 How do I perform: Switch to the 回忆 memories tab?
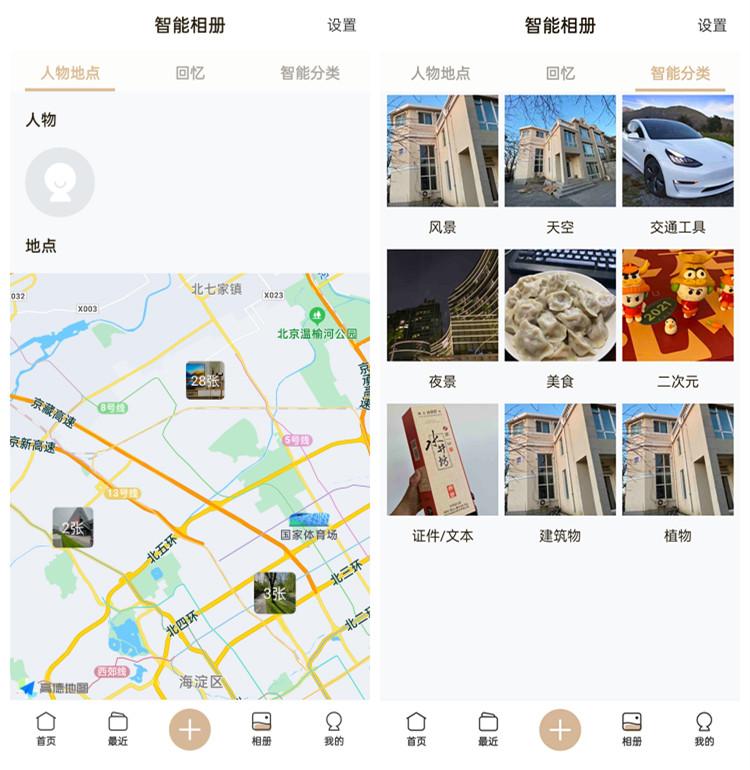[x=187, y=72]
